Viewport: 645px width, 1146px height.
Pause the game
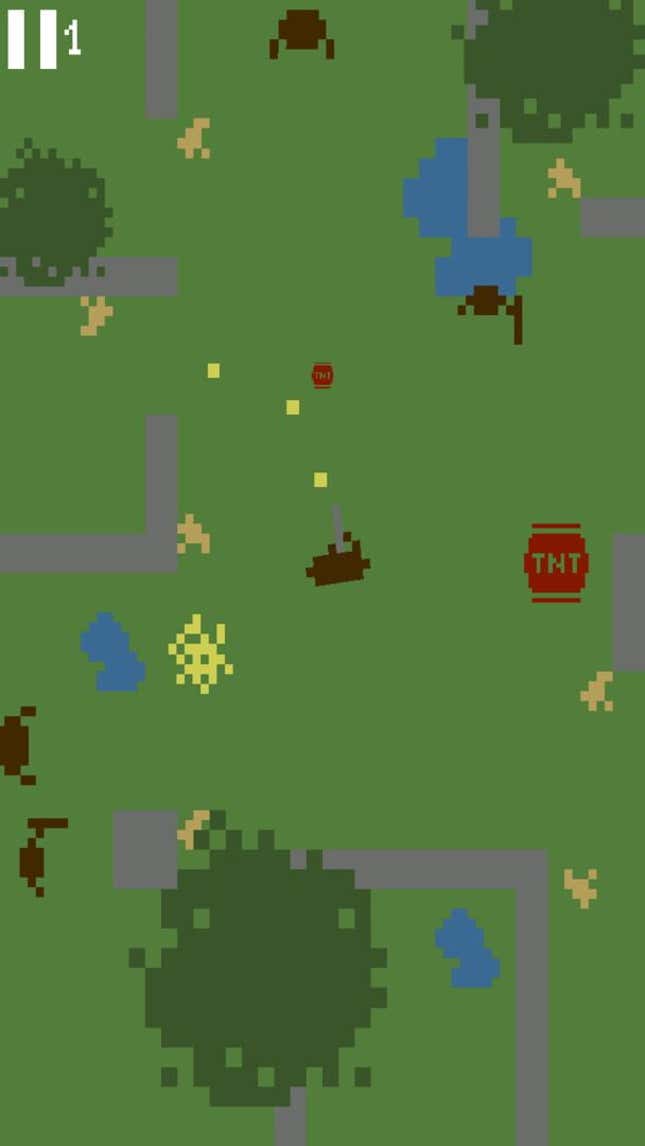[32, 39]
